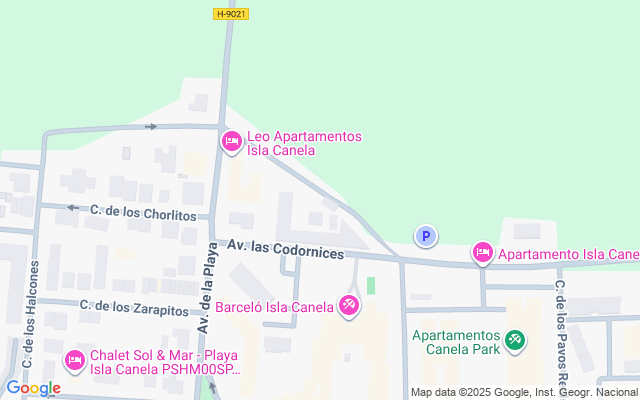Tap the Apartamentos Canela Park marker
Screen dimensions: 640x400
point(515,341)
